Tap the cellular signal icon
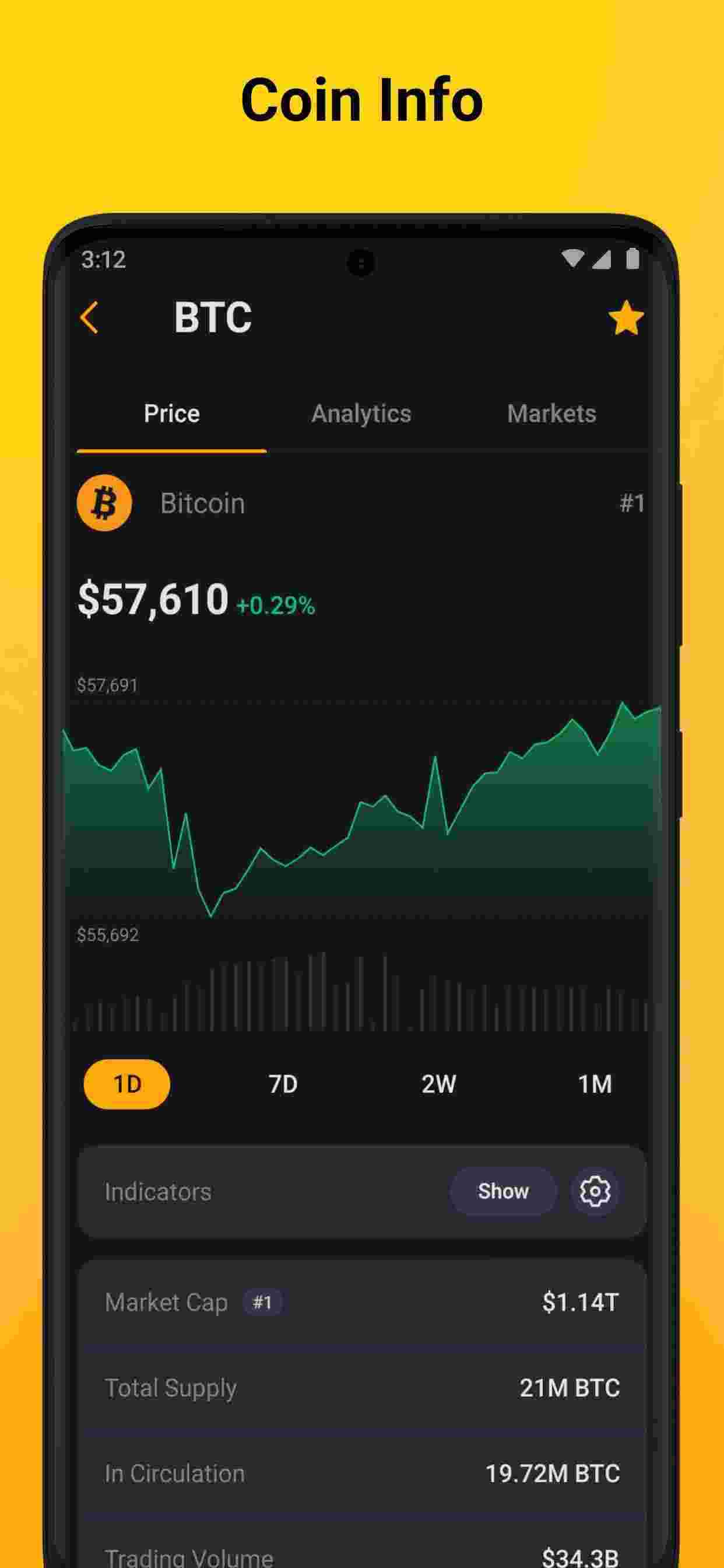This screenshot has width=724, height=1568. (x=602, y=261)
